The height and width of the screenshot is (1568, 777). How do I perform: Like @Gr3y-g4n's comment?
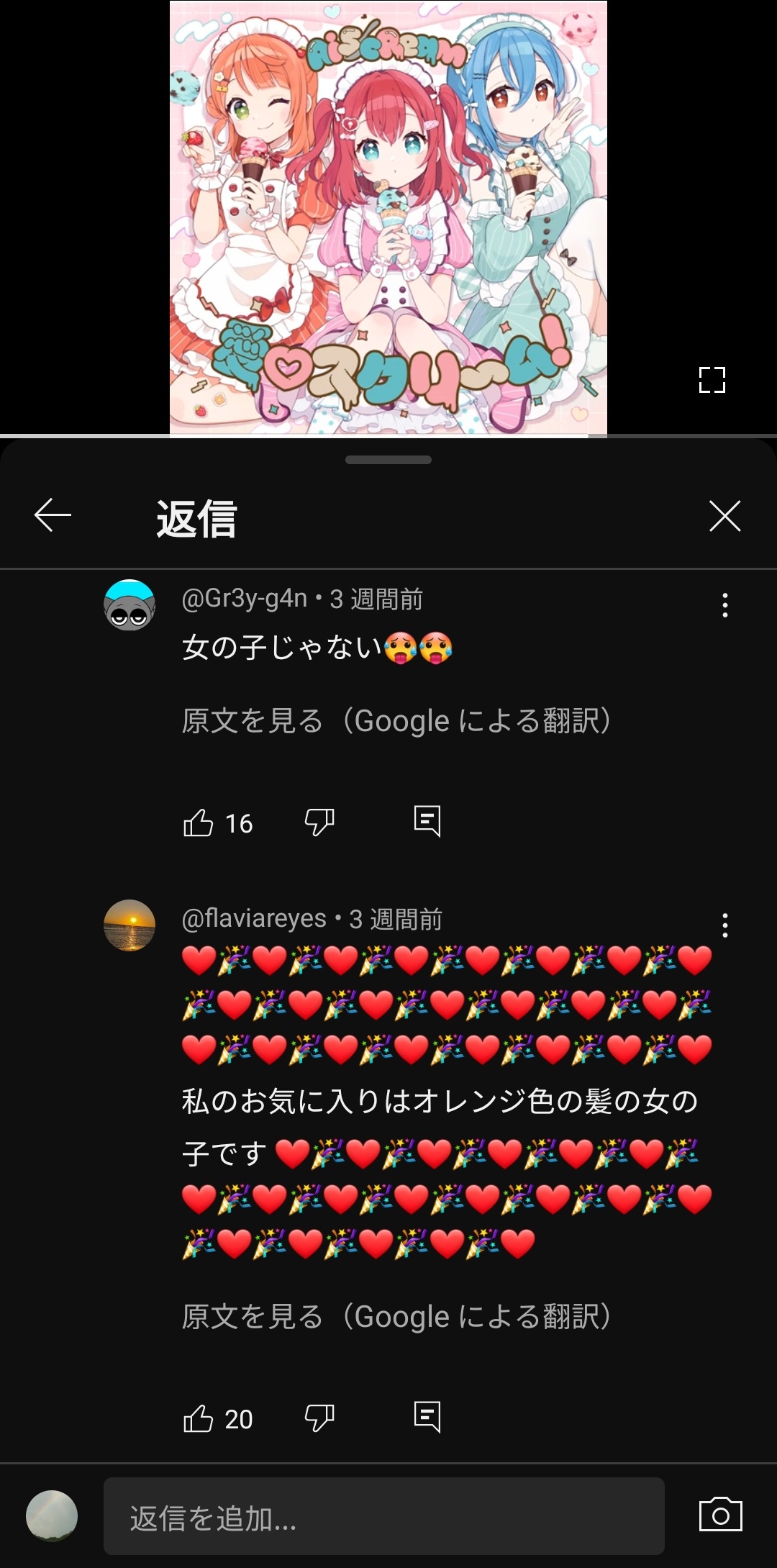199,822
